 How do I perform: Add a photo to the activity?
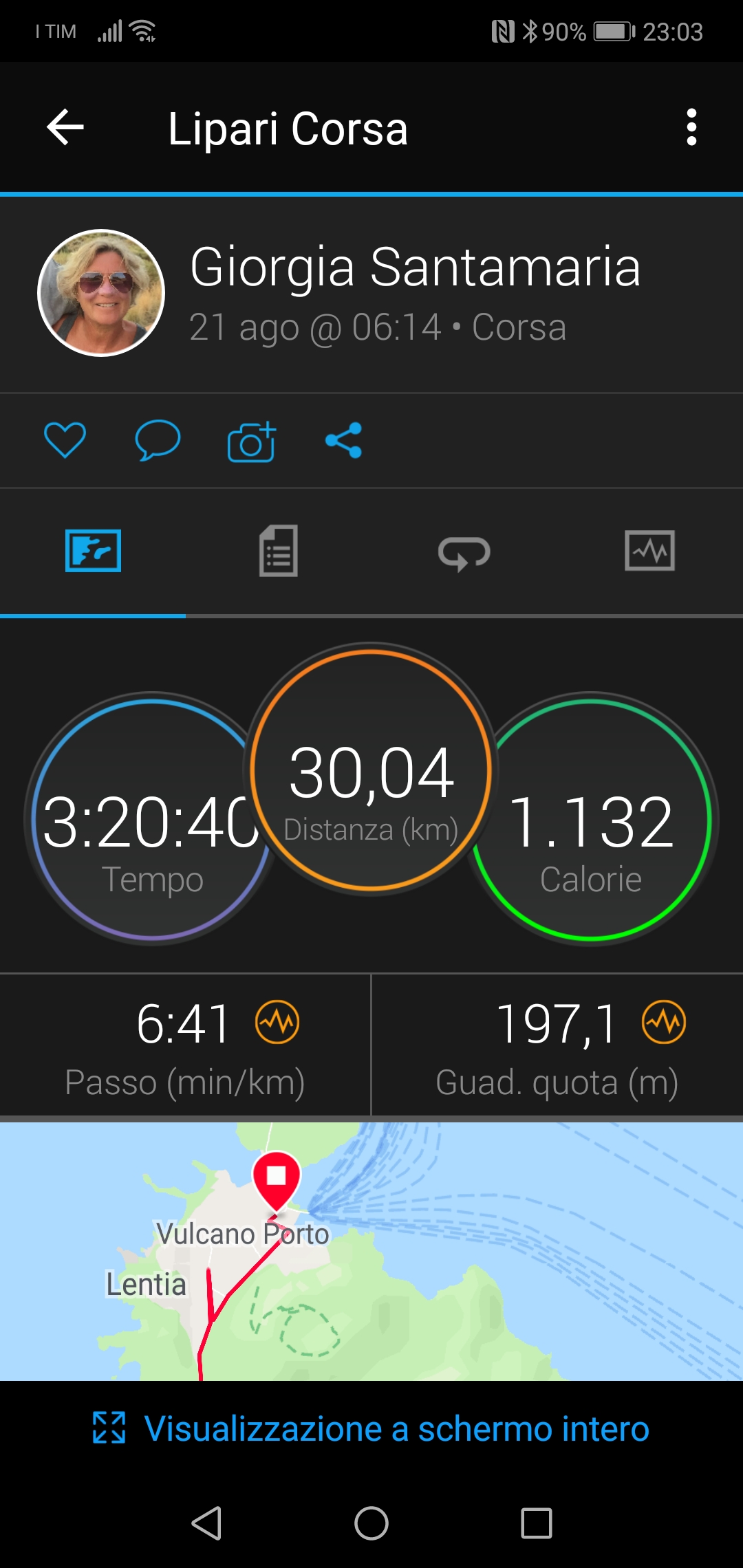point(251,442)
